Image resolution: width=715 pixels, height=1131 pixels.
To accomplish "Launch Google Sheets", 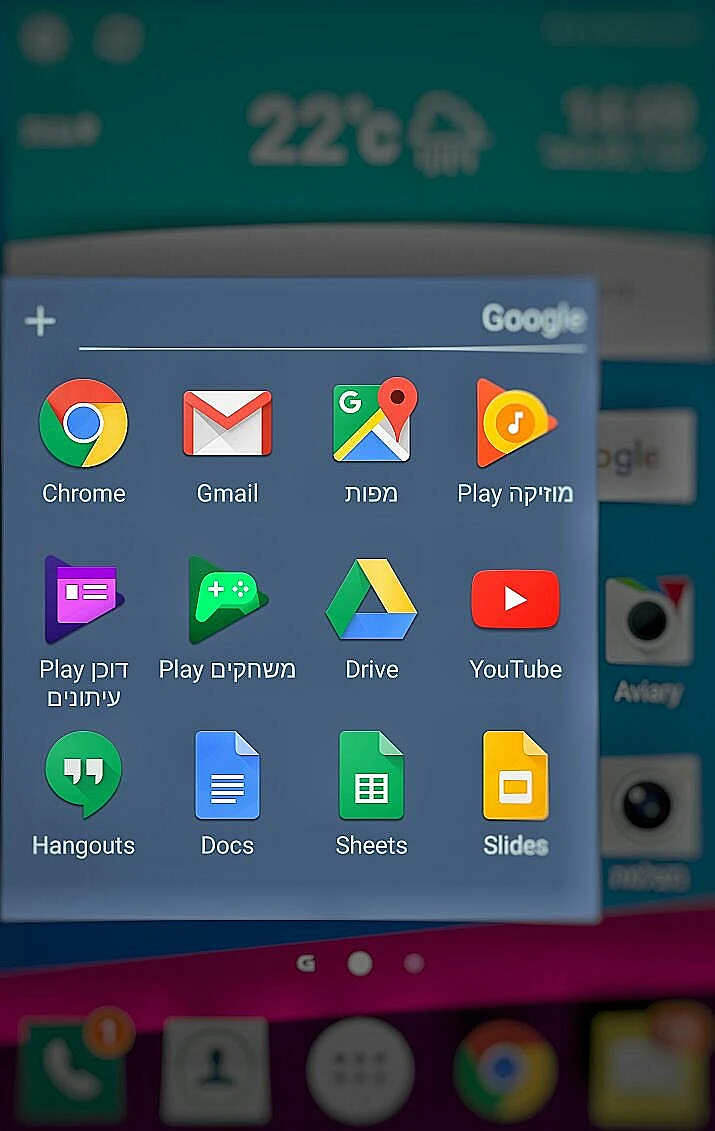I will tap(371, 776).
